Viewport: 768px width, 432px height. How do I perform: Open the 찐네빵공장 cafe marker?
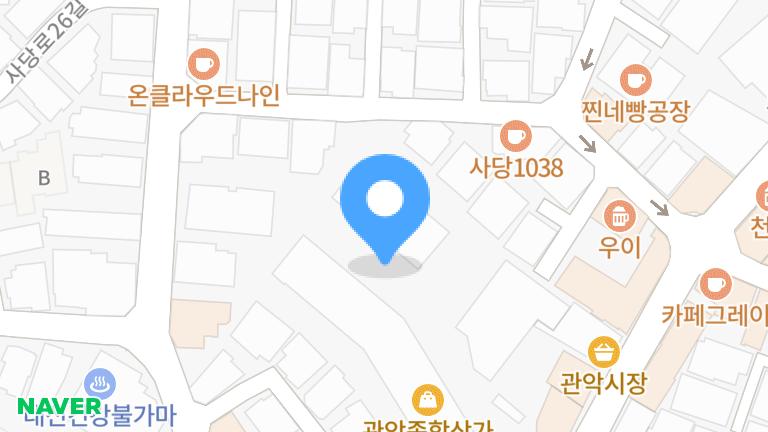[x=634, y=78]
